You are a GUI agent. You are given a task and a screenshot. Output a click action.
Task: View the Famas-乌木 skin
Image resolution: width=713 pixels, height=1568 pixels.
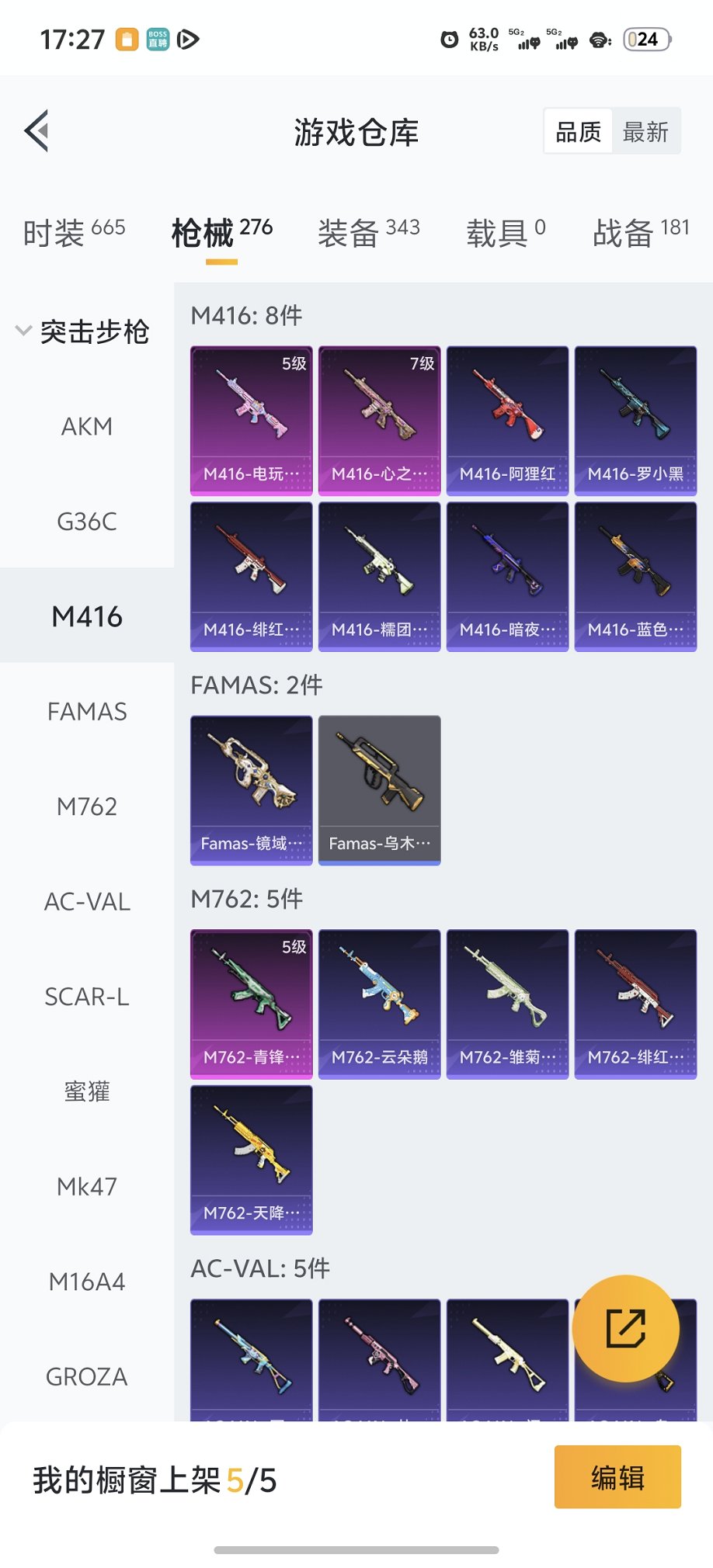tap(379, 789)
